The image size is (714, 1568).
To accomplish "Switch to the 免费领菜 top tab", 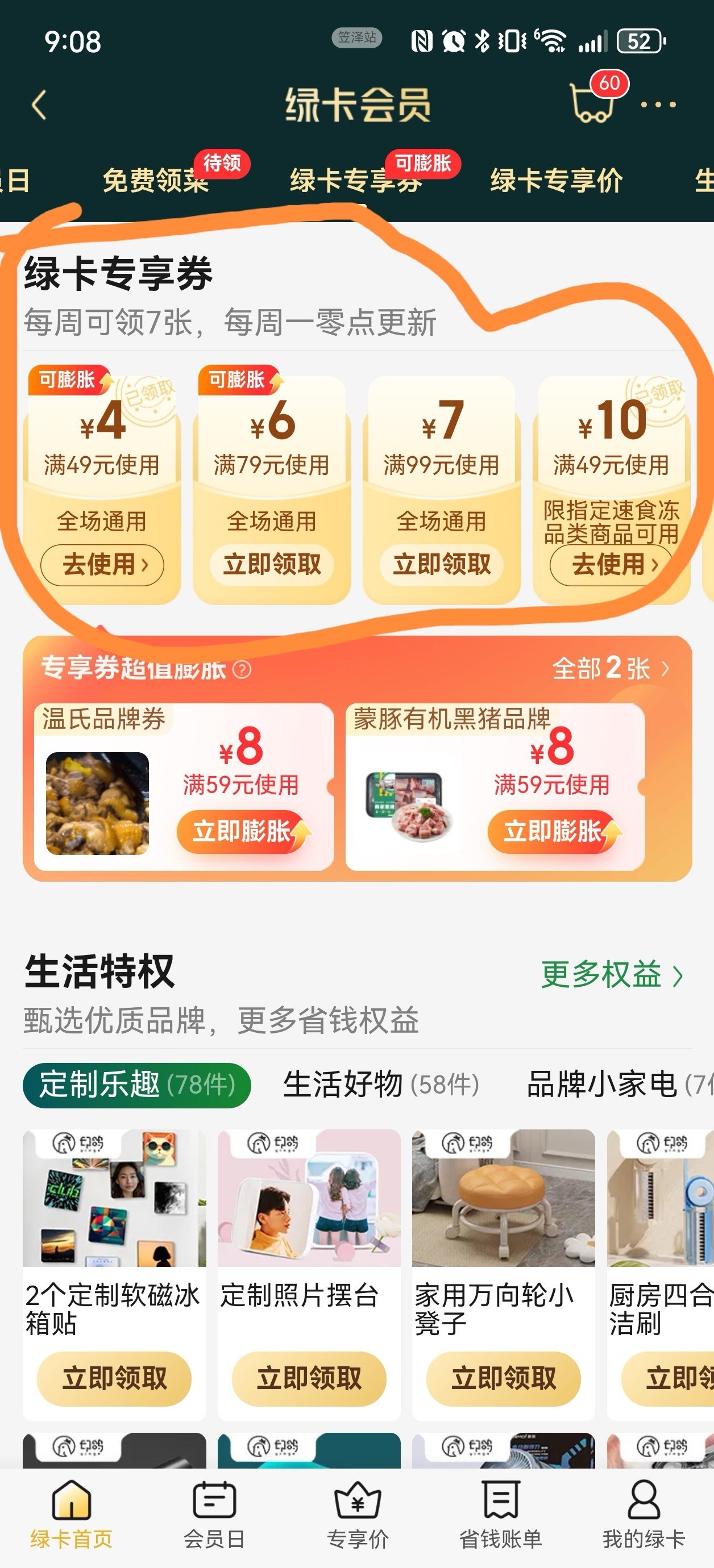I will pos(156,180).
